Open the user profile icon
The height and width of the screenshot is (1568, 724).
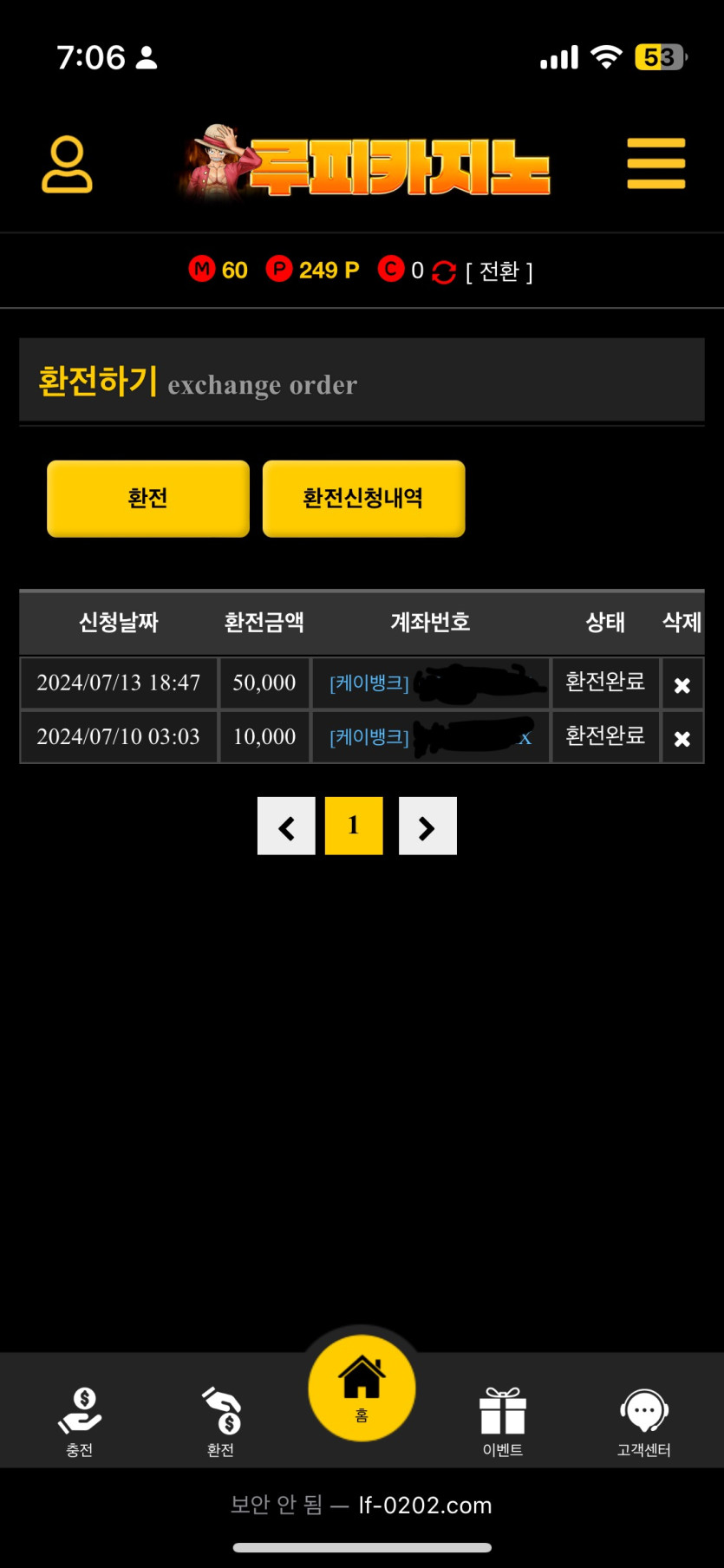click(67, 164)
